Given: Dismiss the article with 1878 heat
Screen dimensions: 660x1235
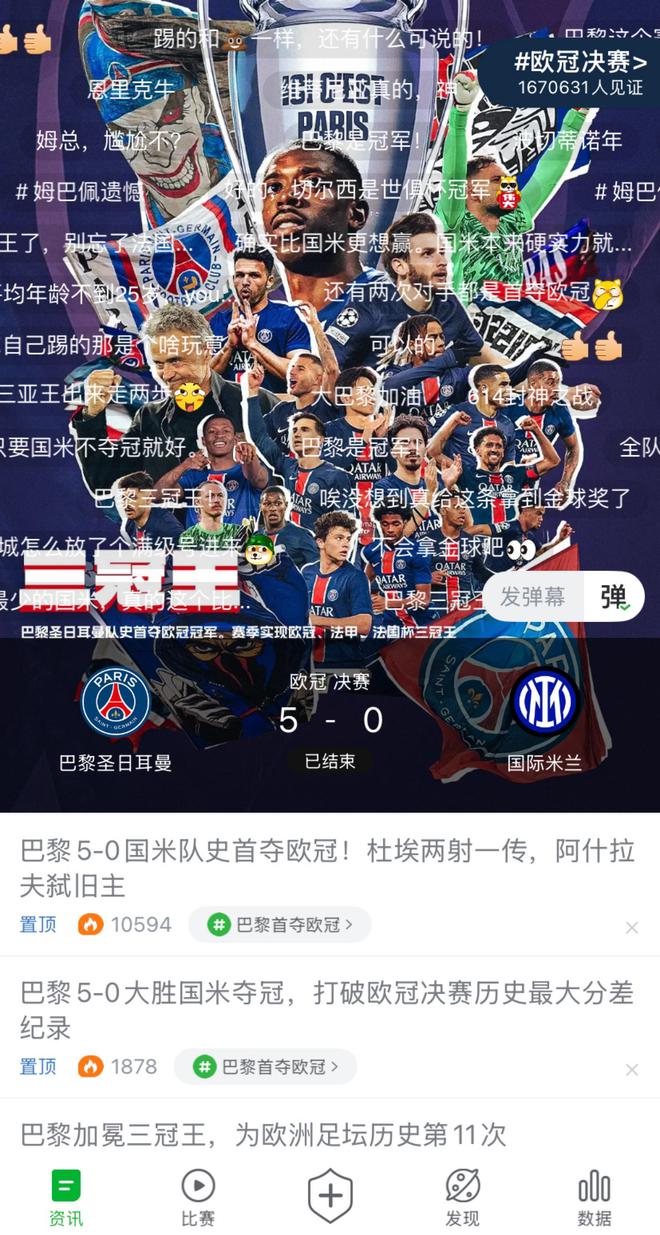Looking at the screenshot, I should click(x=632, y=1070).
